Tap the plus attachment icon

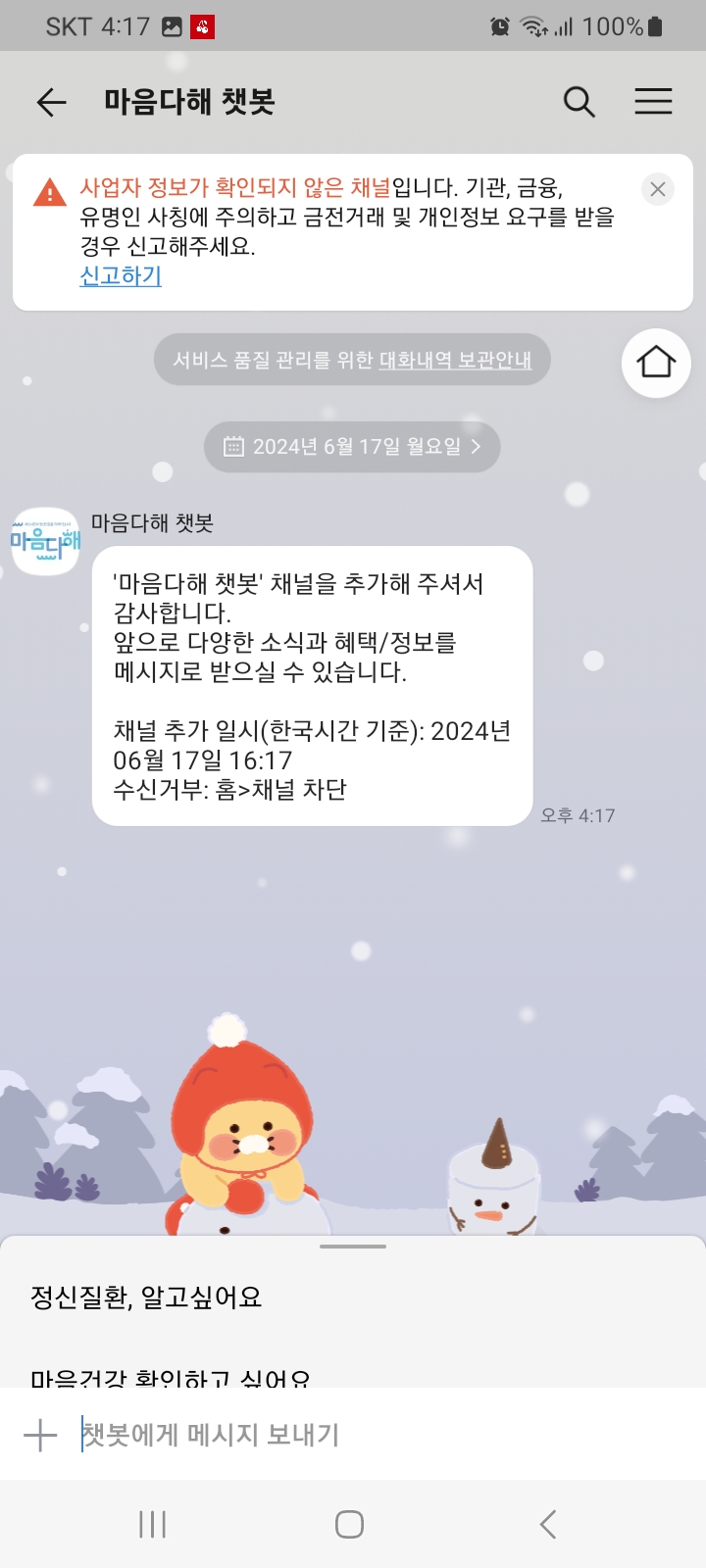tap(40, 1436)
